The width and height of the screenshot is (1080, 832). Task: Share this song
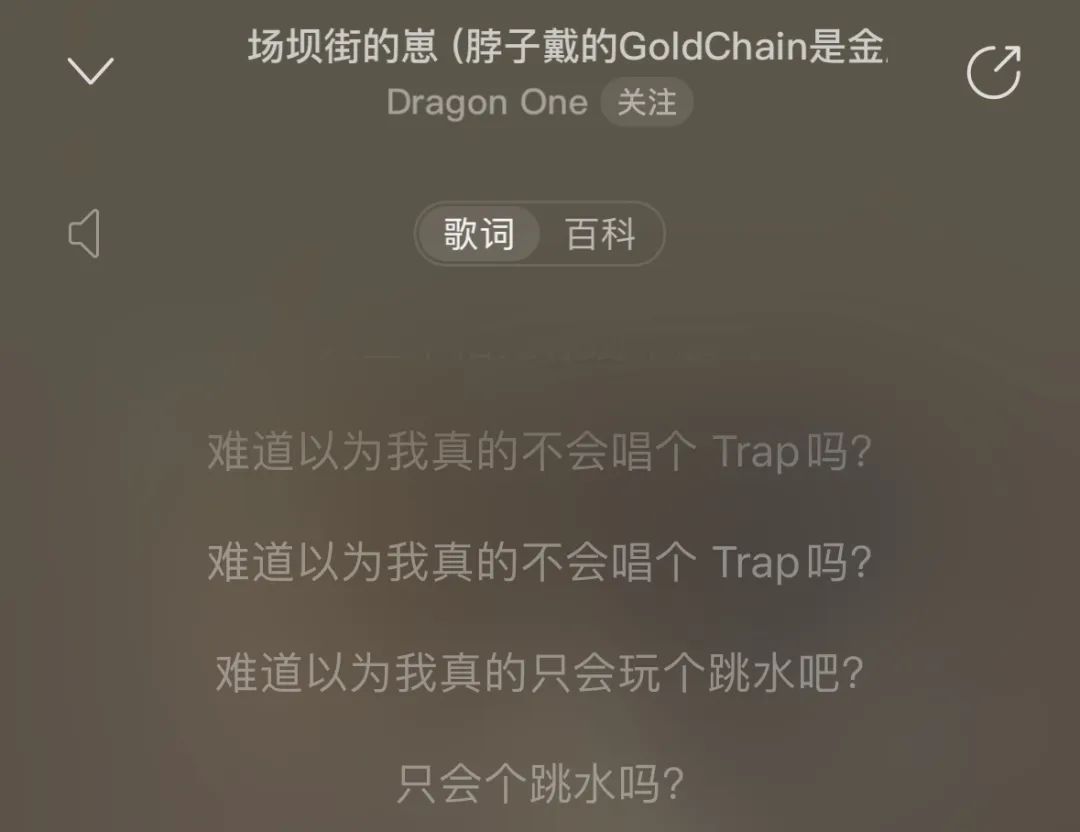(x=993, y=72)
